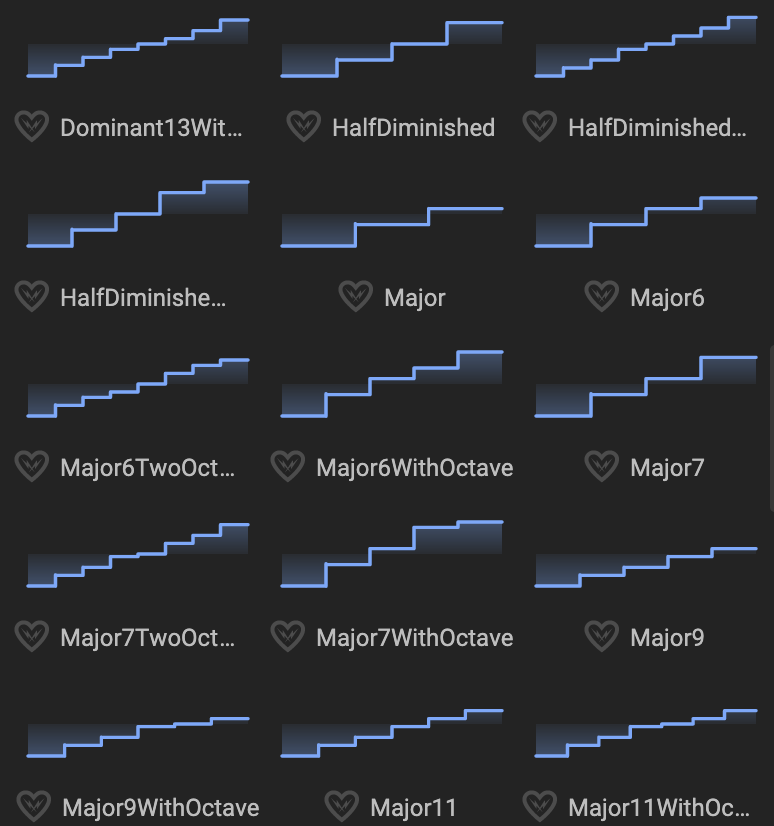Click the Major6WithOctave pattern image
The width and height of the screenshot is (774, 826).
click(x=392, y=390)
